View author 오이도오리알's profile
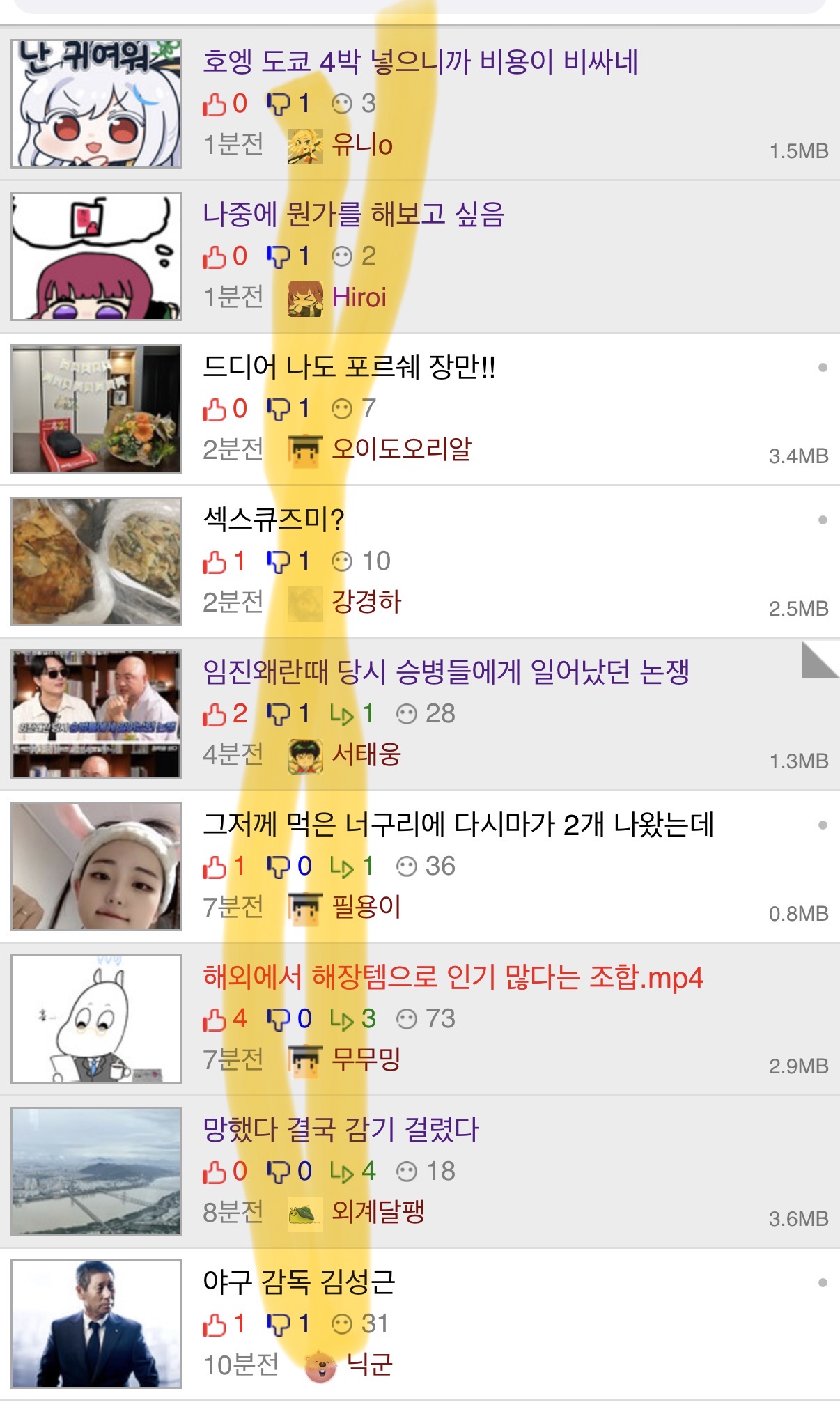 point(401,450)
